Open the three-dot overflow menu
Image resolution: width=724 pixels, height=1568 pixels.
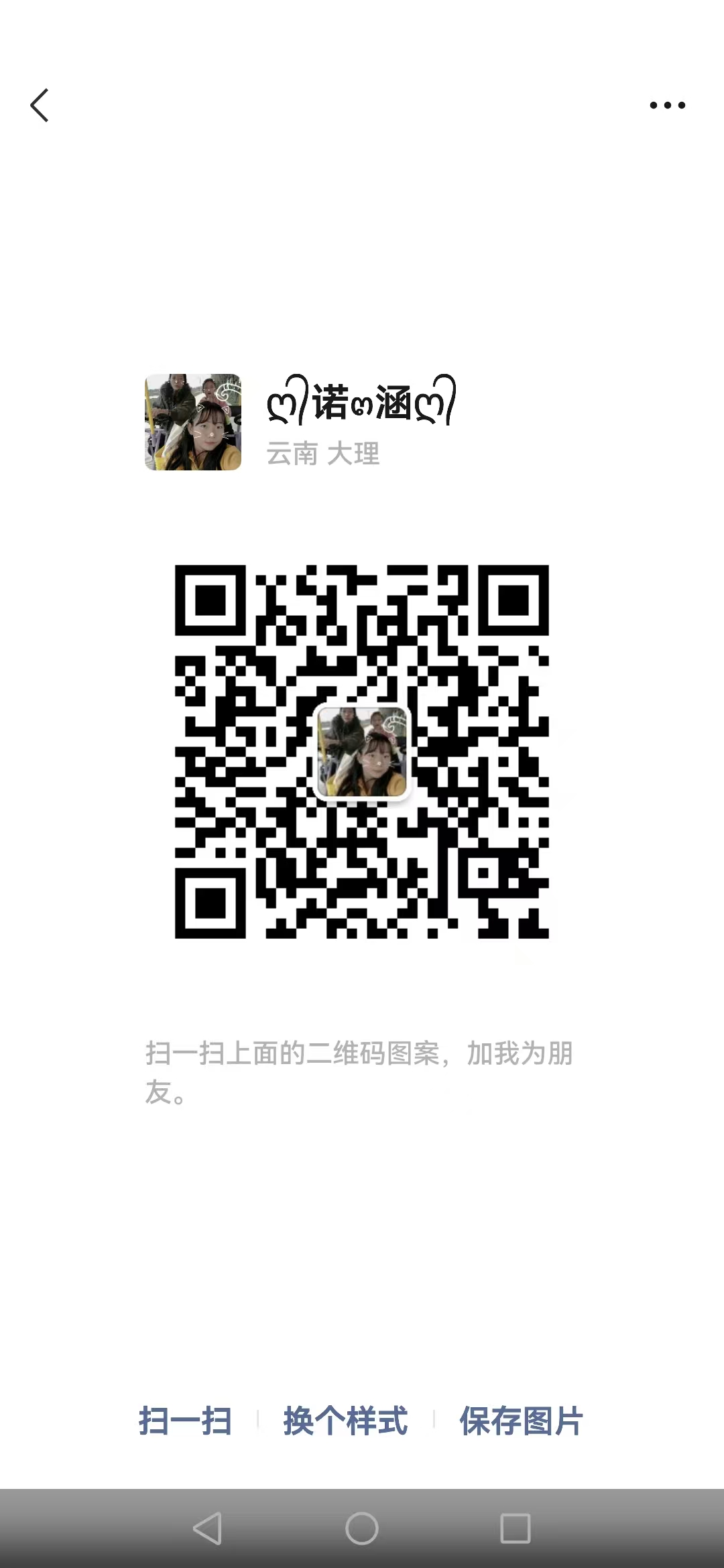pyautogui.click(x=667, y=105)
